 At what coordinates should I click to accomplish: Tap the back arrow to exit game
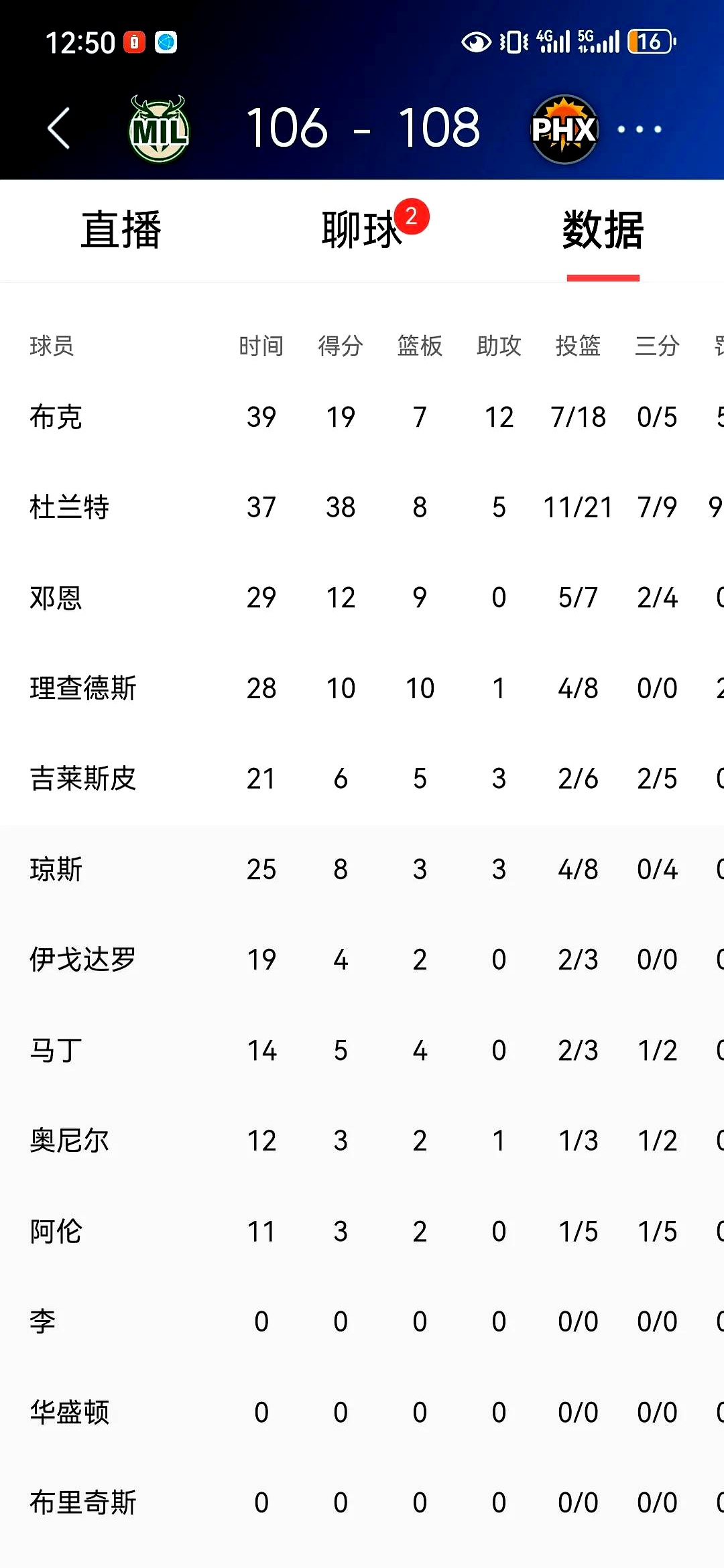tap(59, 129)
